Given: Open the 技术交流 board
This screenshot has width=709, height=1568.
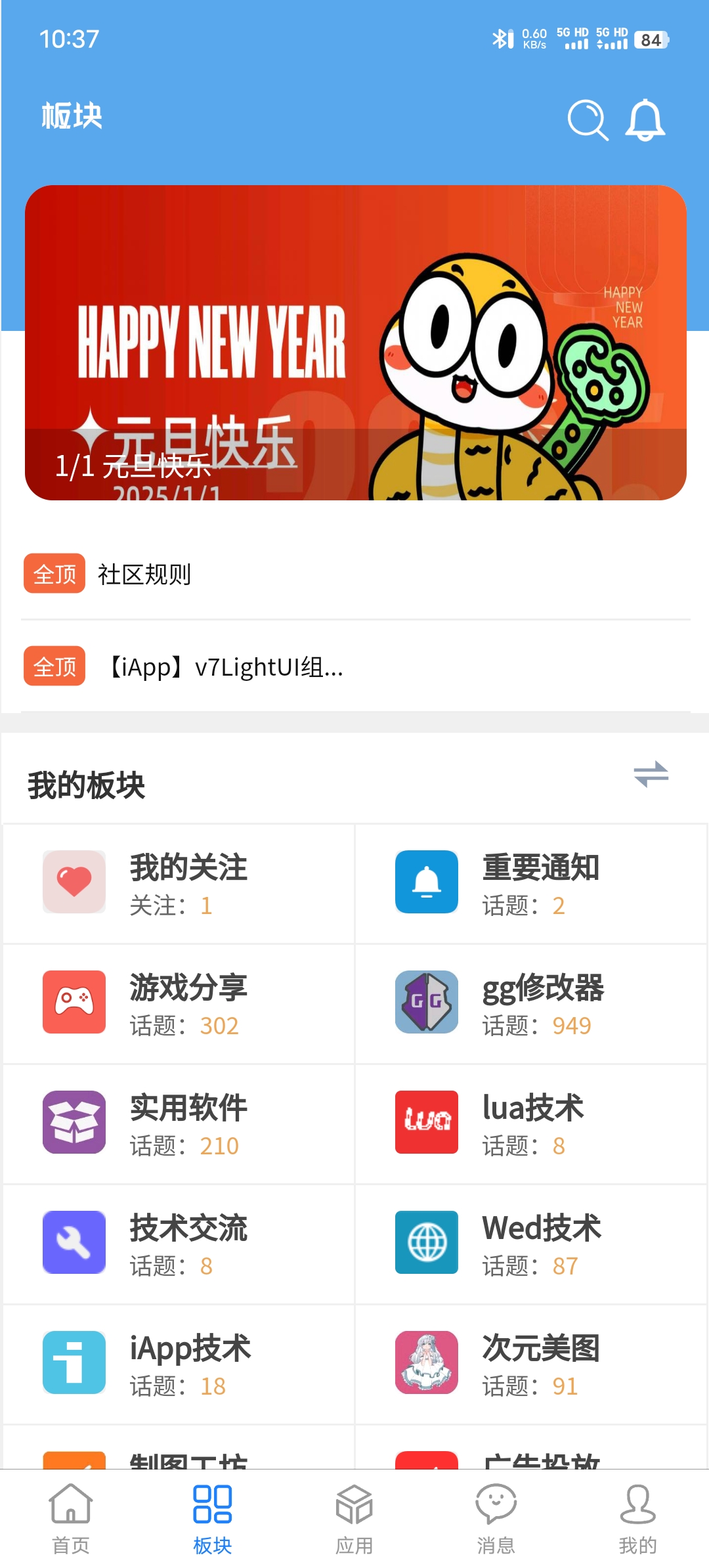Looking at the screenshot, I should pyautogui.click(x=179, y=1244).
